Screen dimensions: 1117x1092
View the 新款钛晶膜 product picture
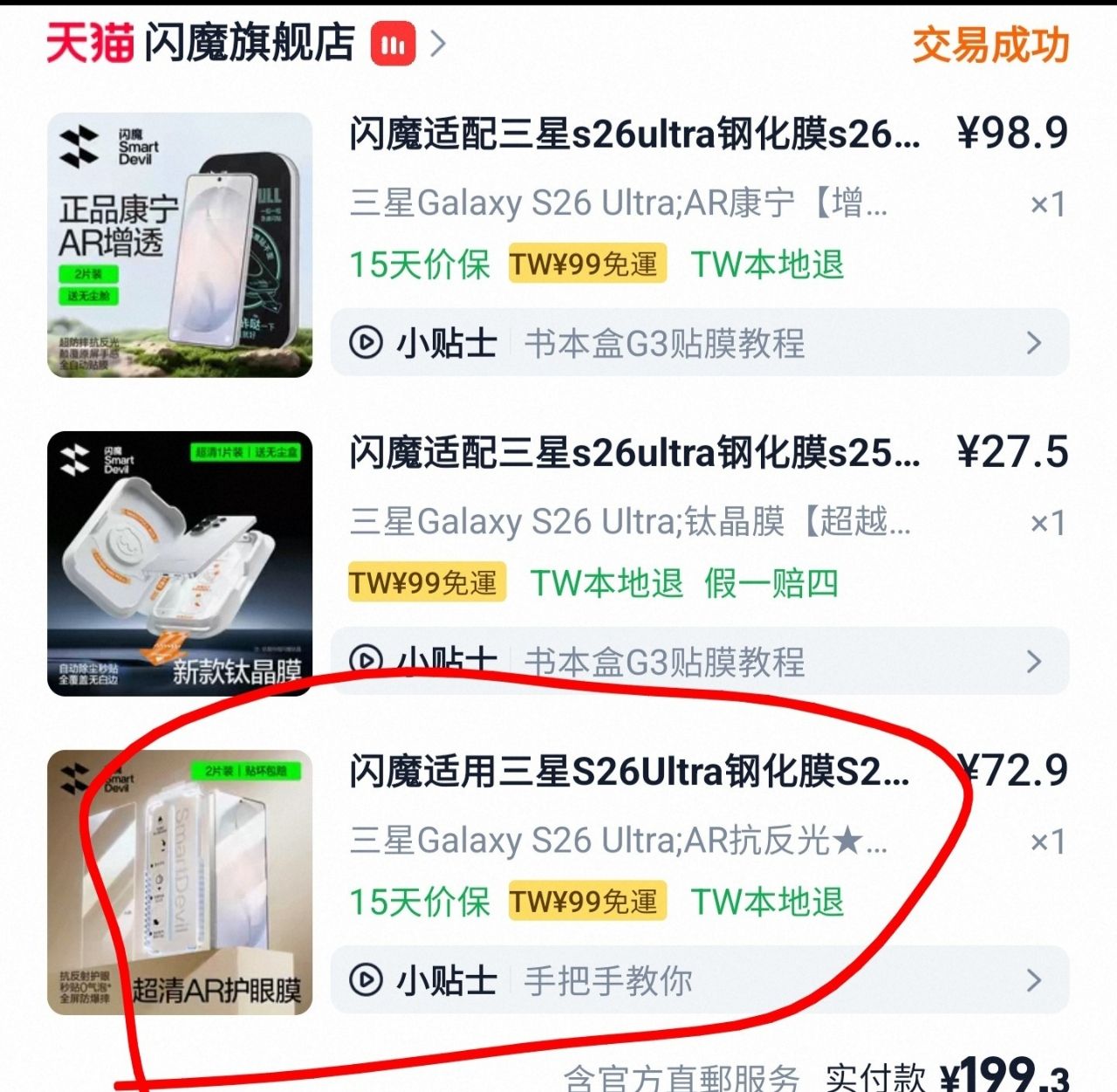[x=180, y=564]
